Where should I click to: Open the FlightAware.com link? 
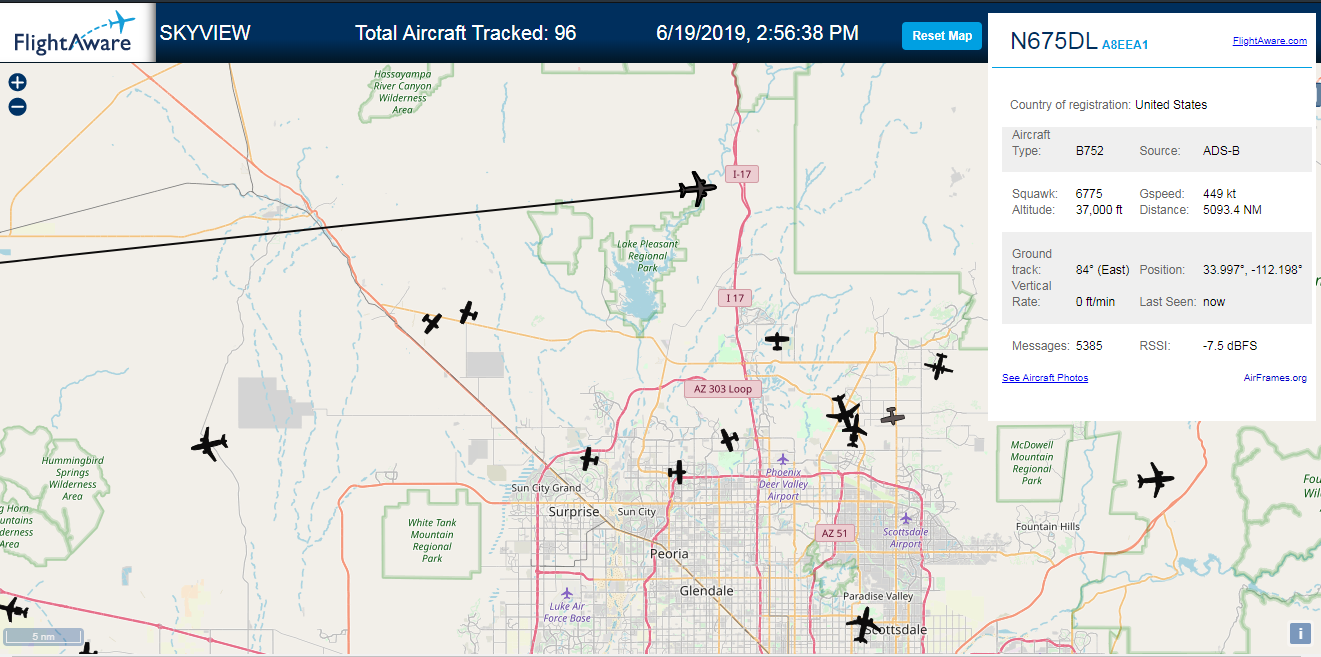click(1269, 41)
